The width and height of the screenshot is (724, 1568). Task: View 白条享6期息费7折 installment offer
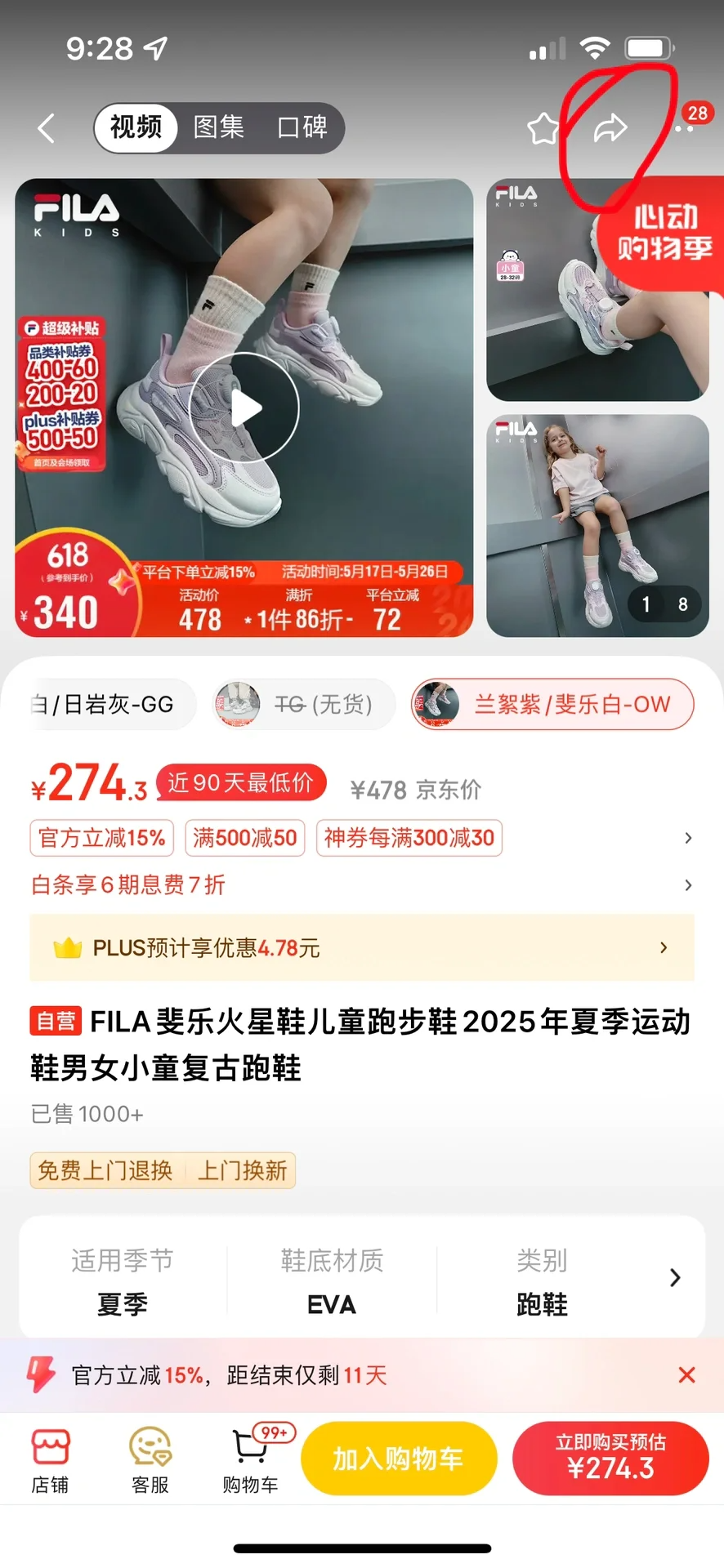coord(128,884)
